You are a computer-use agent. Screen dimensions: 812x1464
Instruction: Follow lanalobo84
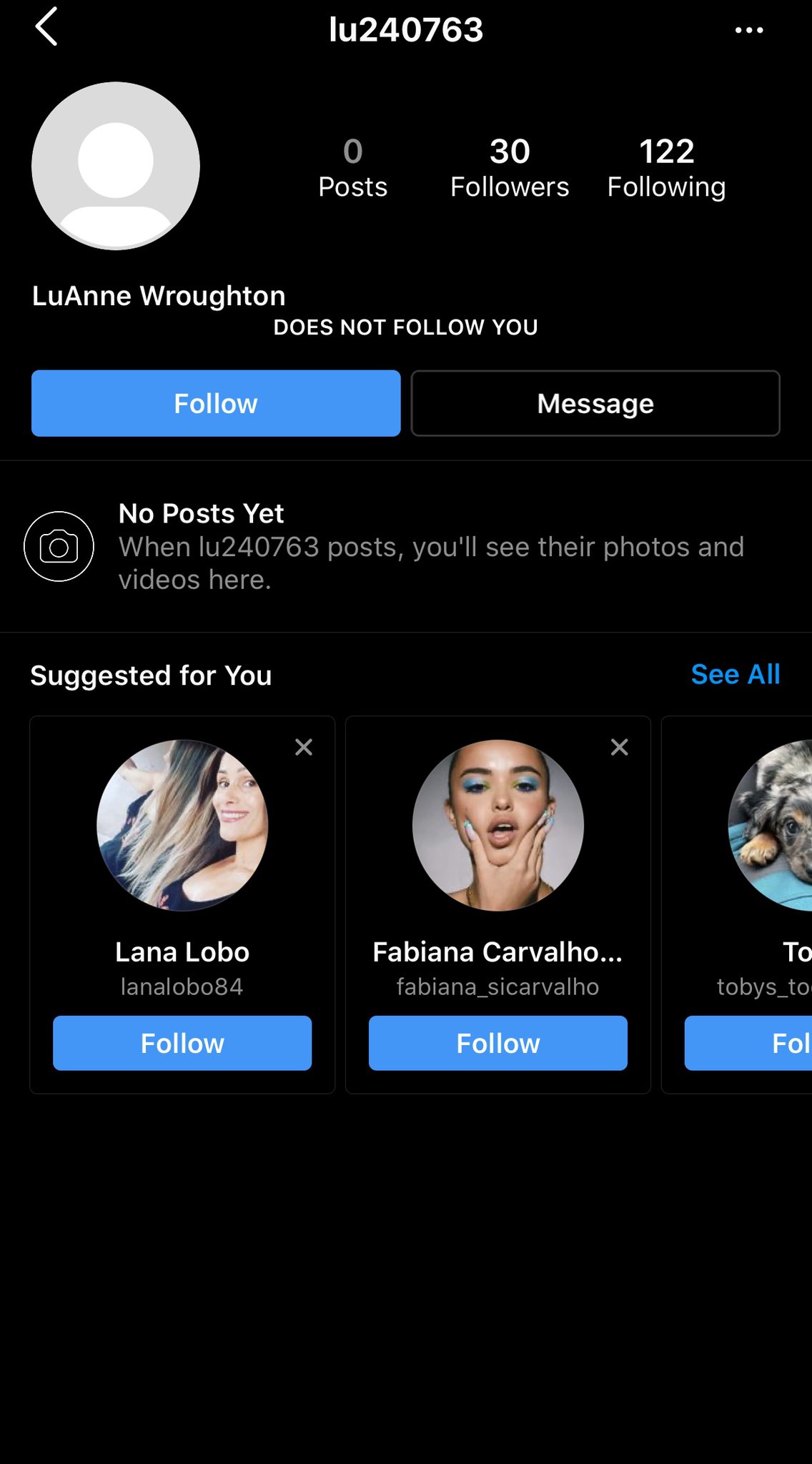[182, 1043]
